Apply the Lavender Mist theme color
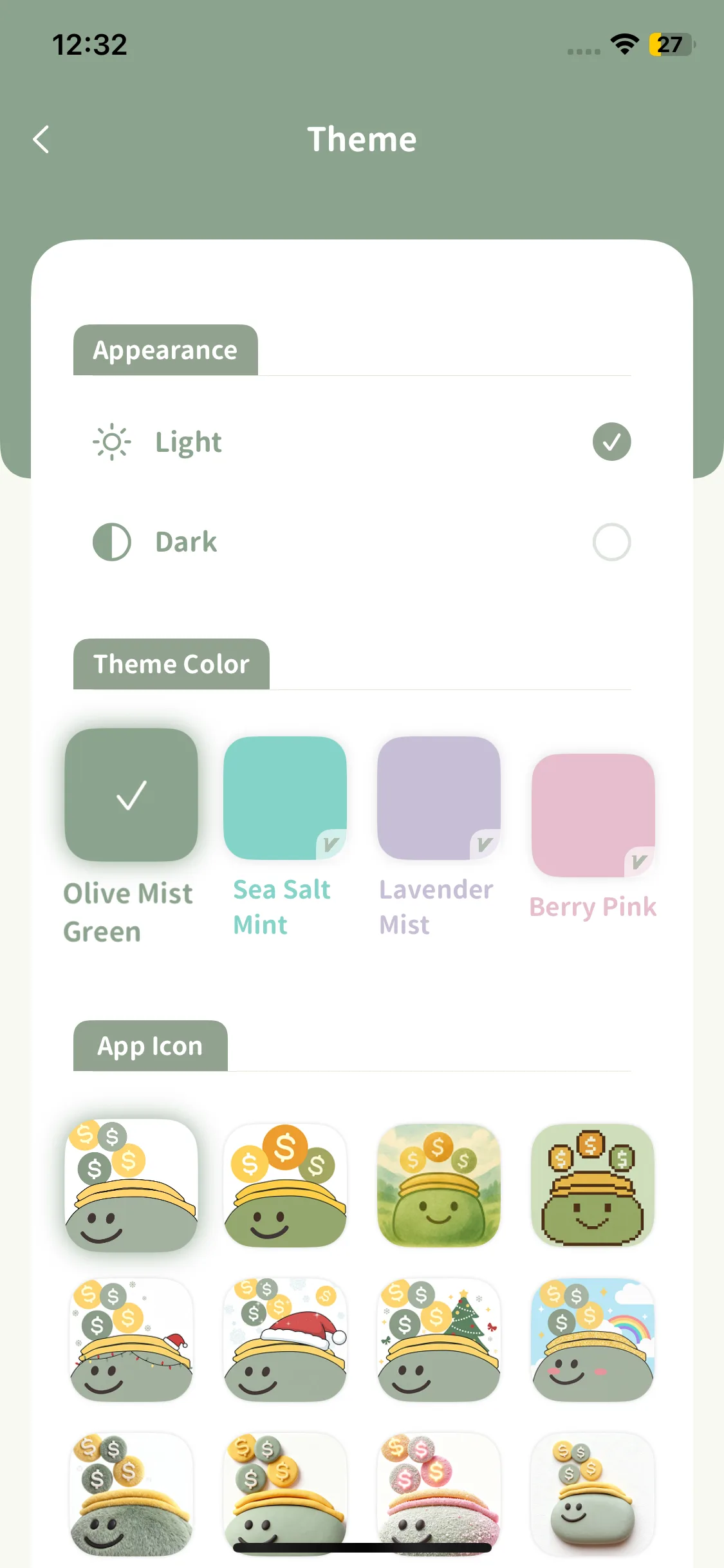The image size is (724, 1568). (439, 798)
